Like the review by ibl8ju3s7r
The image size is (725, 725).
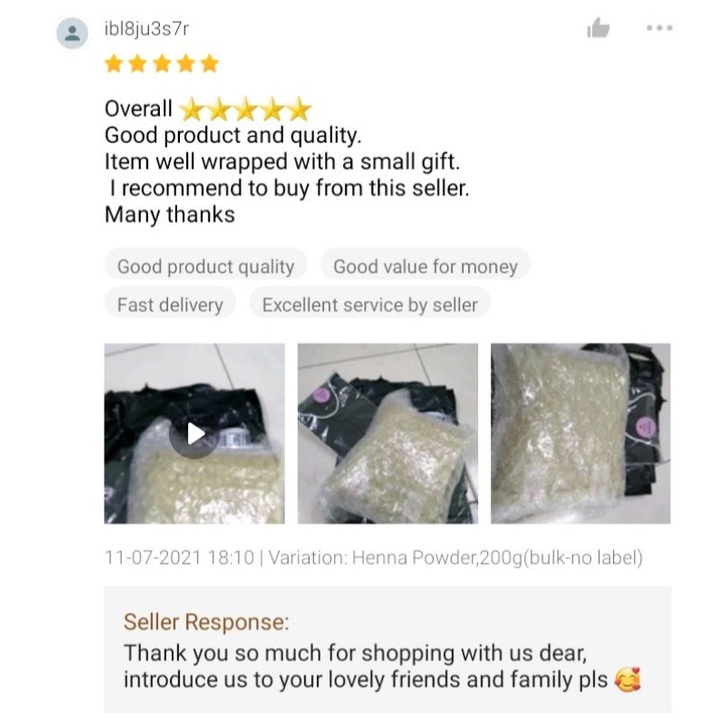coord(598,28)
